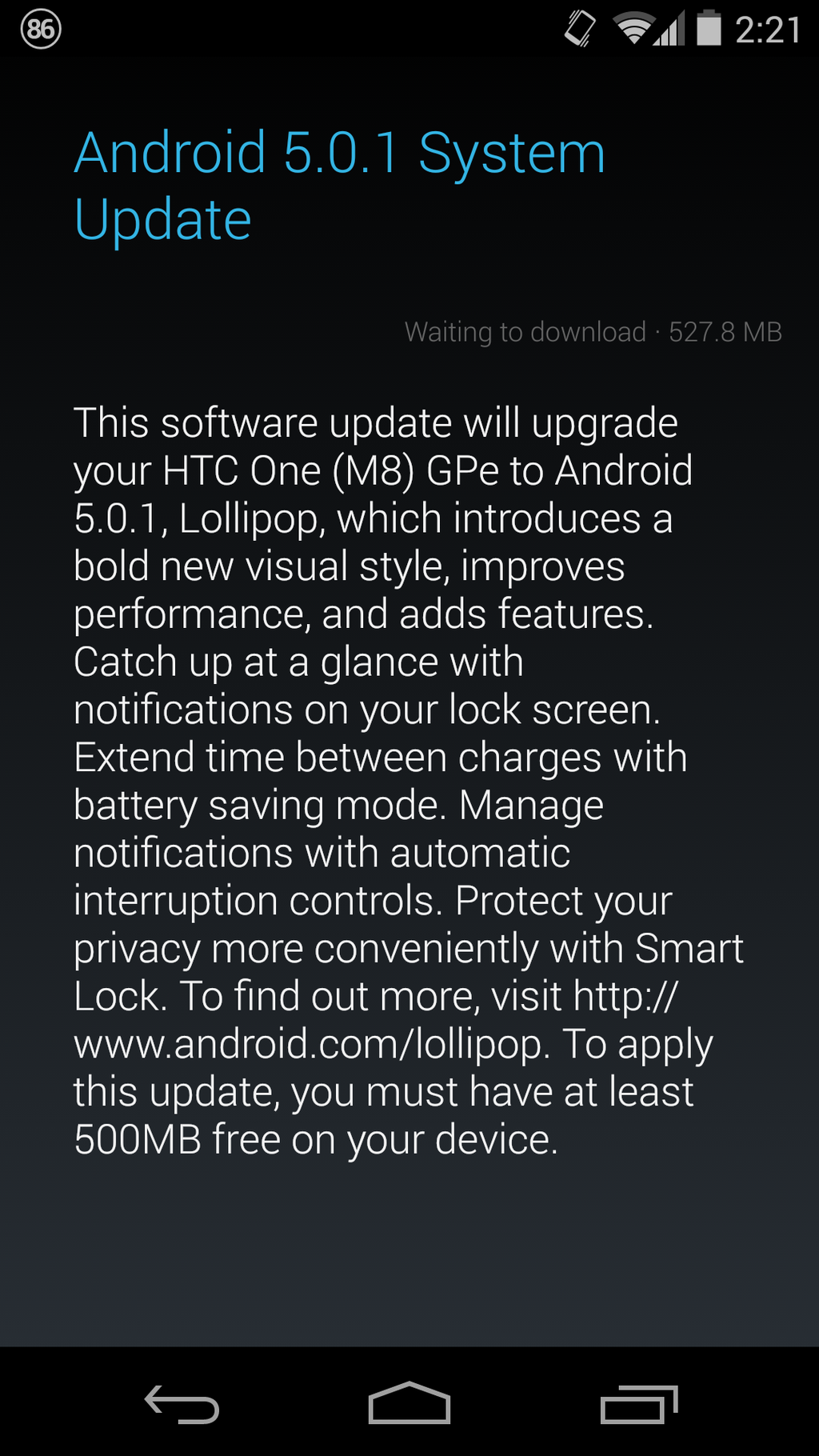Image resolution: width=819 pixels, height=1456 pixels.
Task: Tap the home button
Action: point(409,1403)
